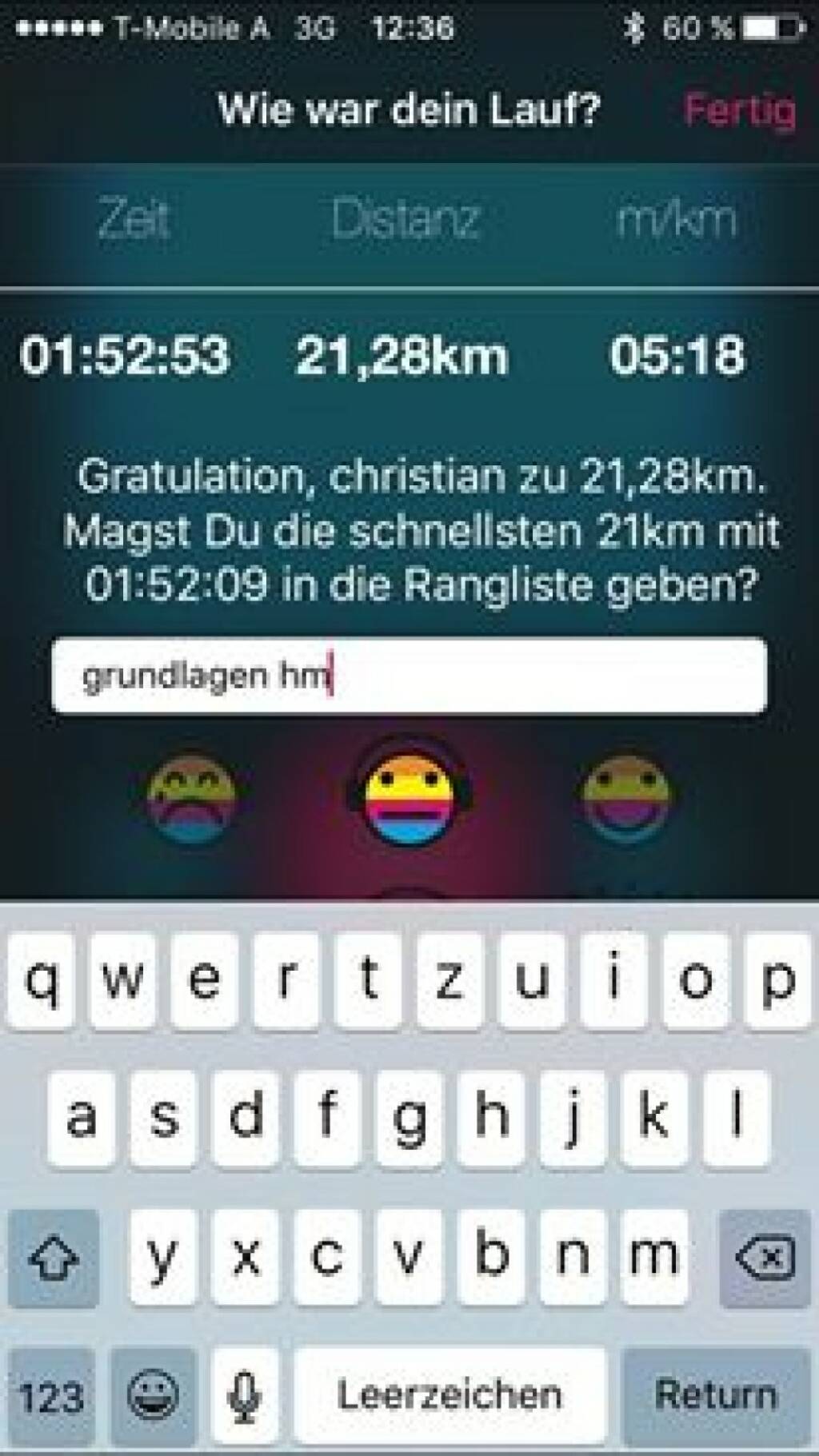Screen dimensions: 819x1456
Task: Tap Fertig to finish the run entry
Action: 739,110
